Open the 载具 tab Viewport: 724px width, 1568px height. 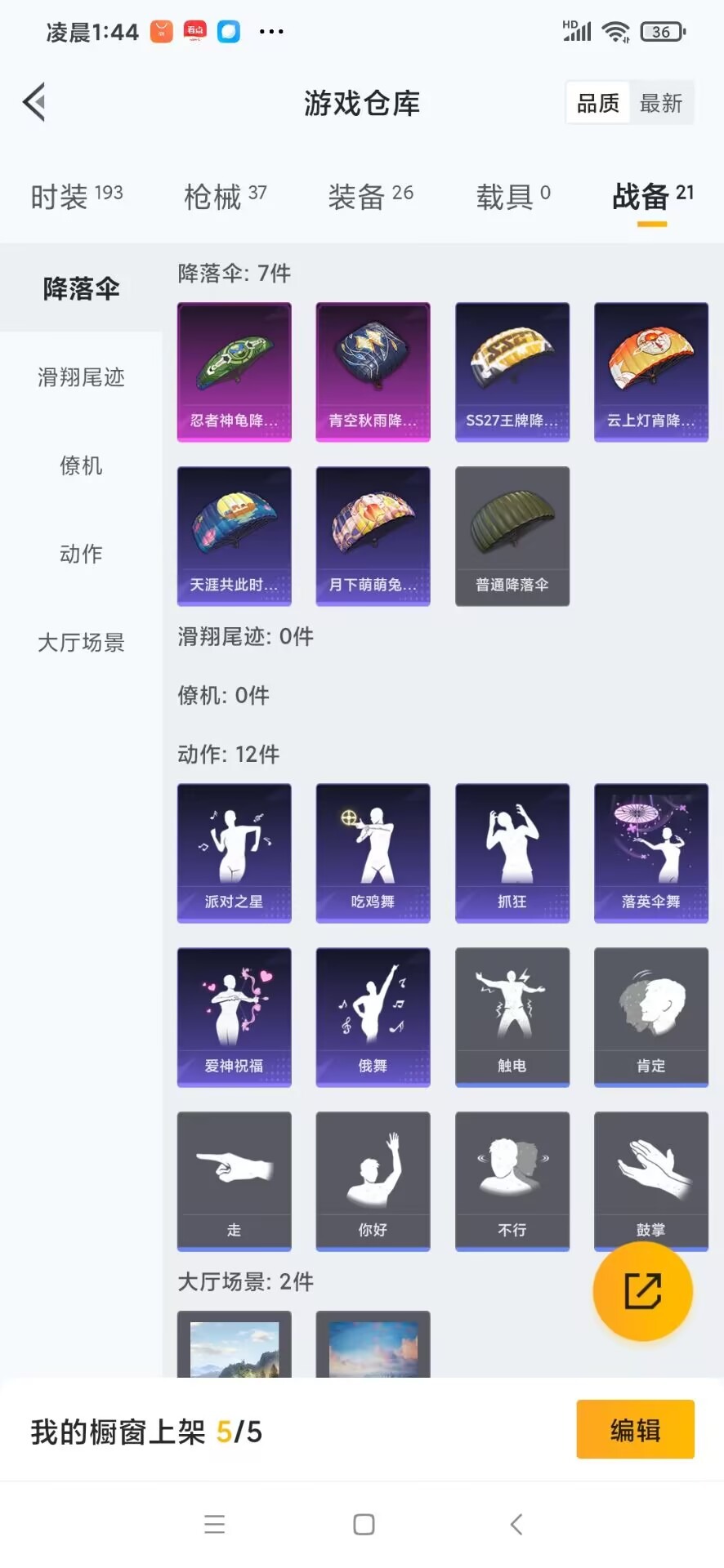[513, 196]
